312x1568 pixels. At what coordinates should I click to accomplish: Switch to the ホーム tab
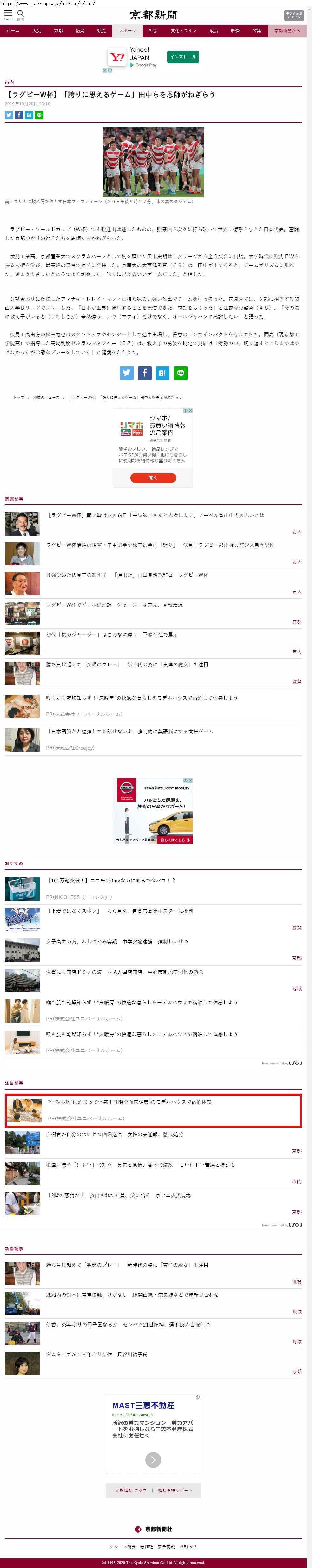point(13,30)
